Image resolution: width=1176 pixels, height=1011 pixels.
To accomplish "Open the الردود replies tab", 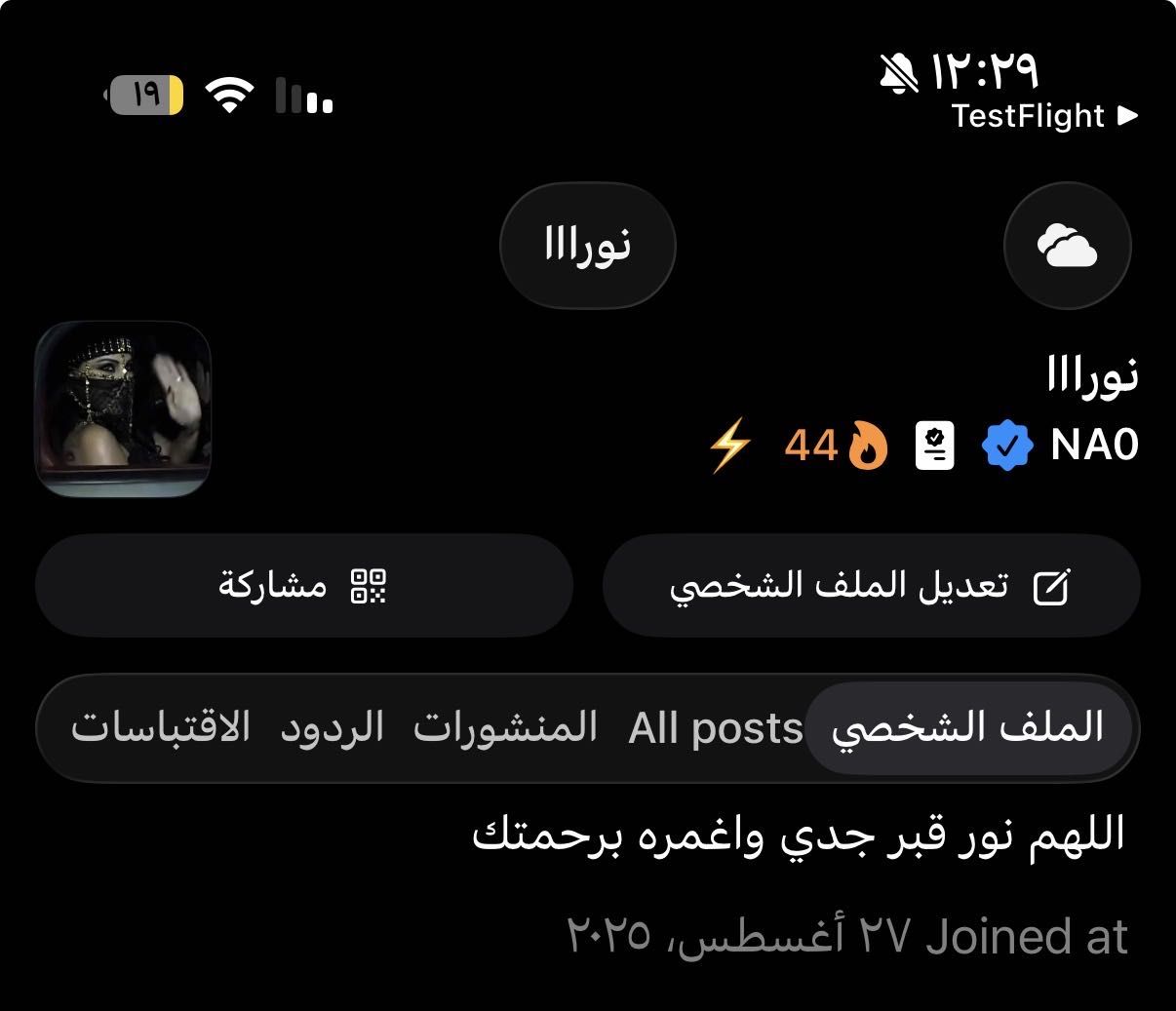I will coord(333,728).
